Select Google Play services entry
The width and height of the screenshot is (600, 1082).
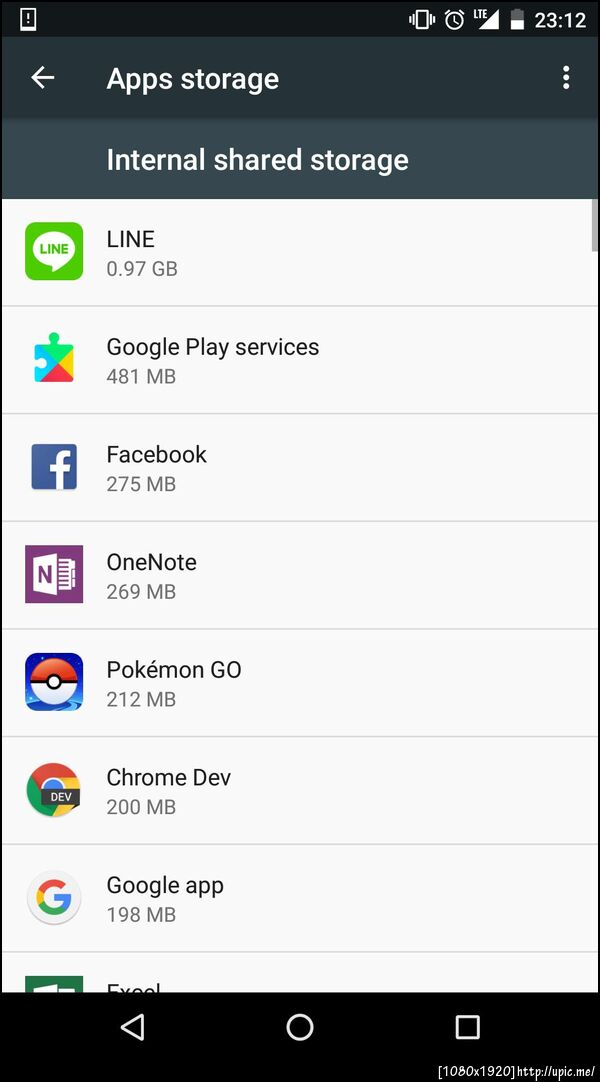[300, 360]
